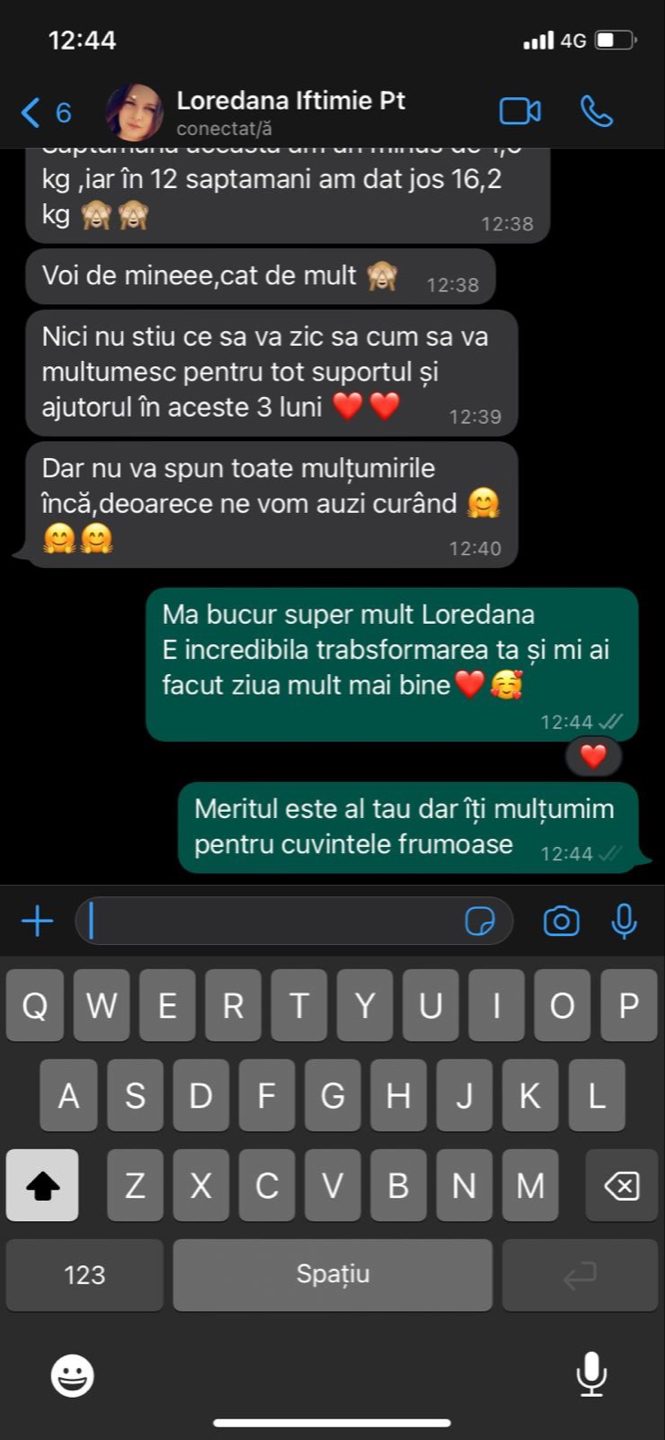Tap the keyboard dictation microphone

coord(591,1374)
